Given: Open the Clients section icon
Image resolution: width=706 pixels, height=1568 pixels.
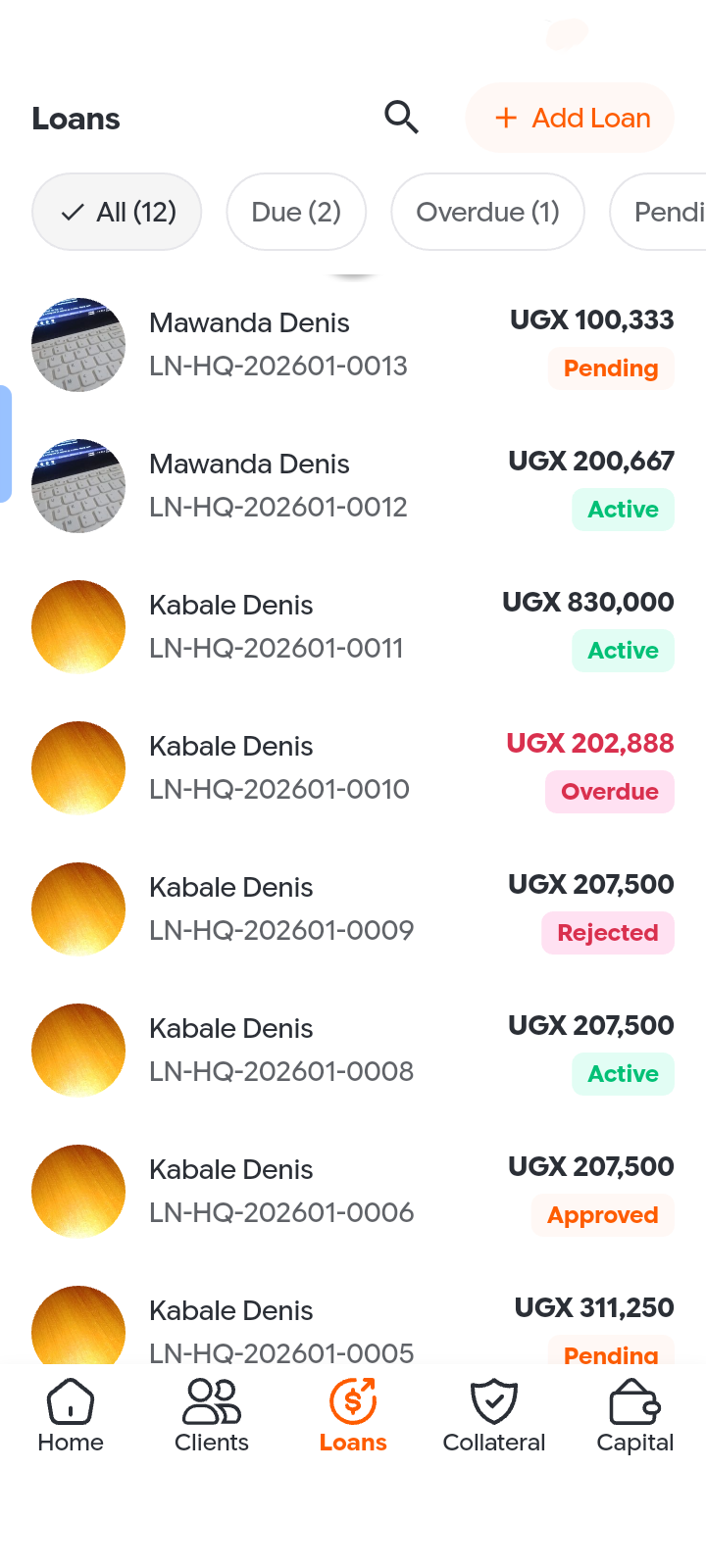Looking at the screenshot, I should click(211, 1401).
